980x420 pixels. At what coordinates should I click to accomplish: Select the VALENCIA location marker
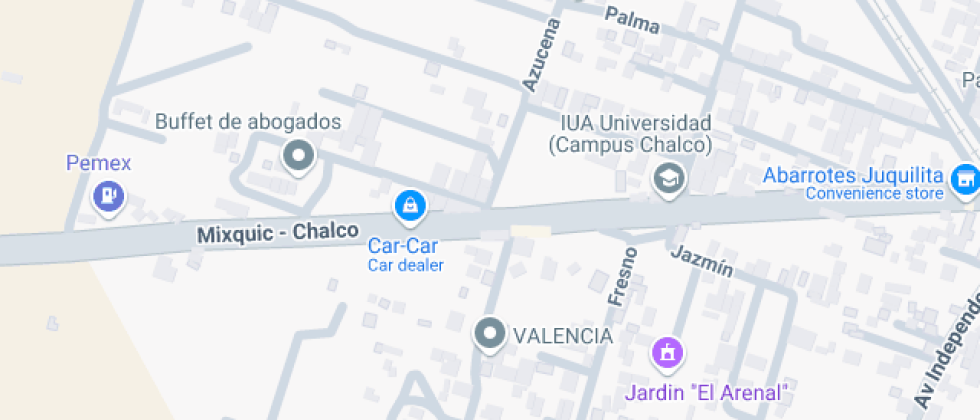coord(490,335)
